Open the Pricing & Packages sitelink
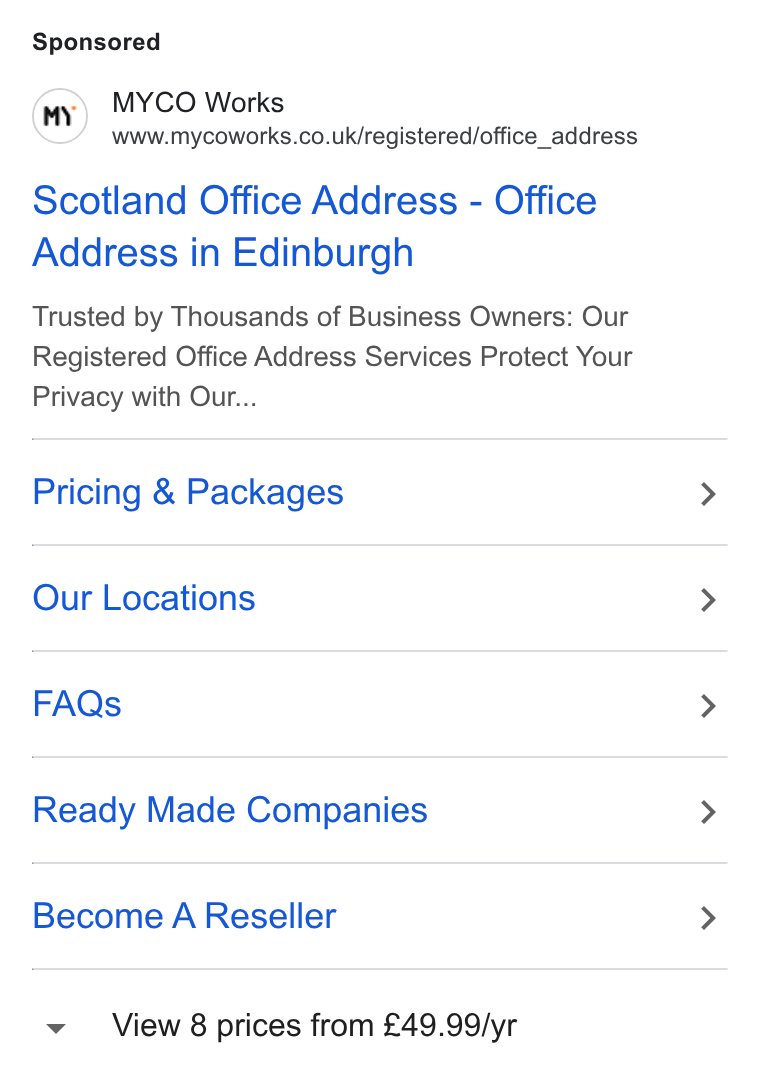Screen dimensions: 760x1086 (x=380, y=492)
